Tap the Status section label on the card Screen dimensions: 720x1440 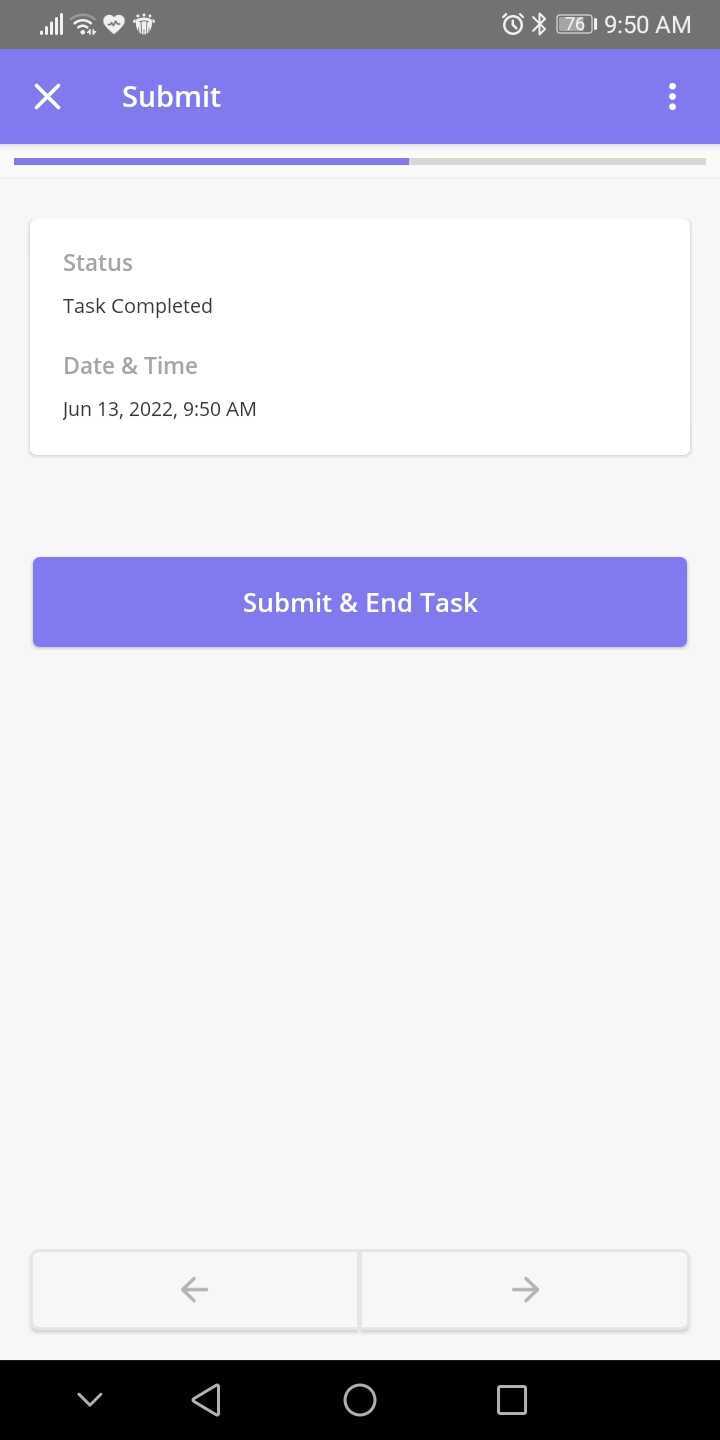click(97, 262)
